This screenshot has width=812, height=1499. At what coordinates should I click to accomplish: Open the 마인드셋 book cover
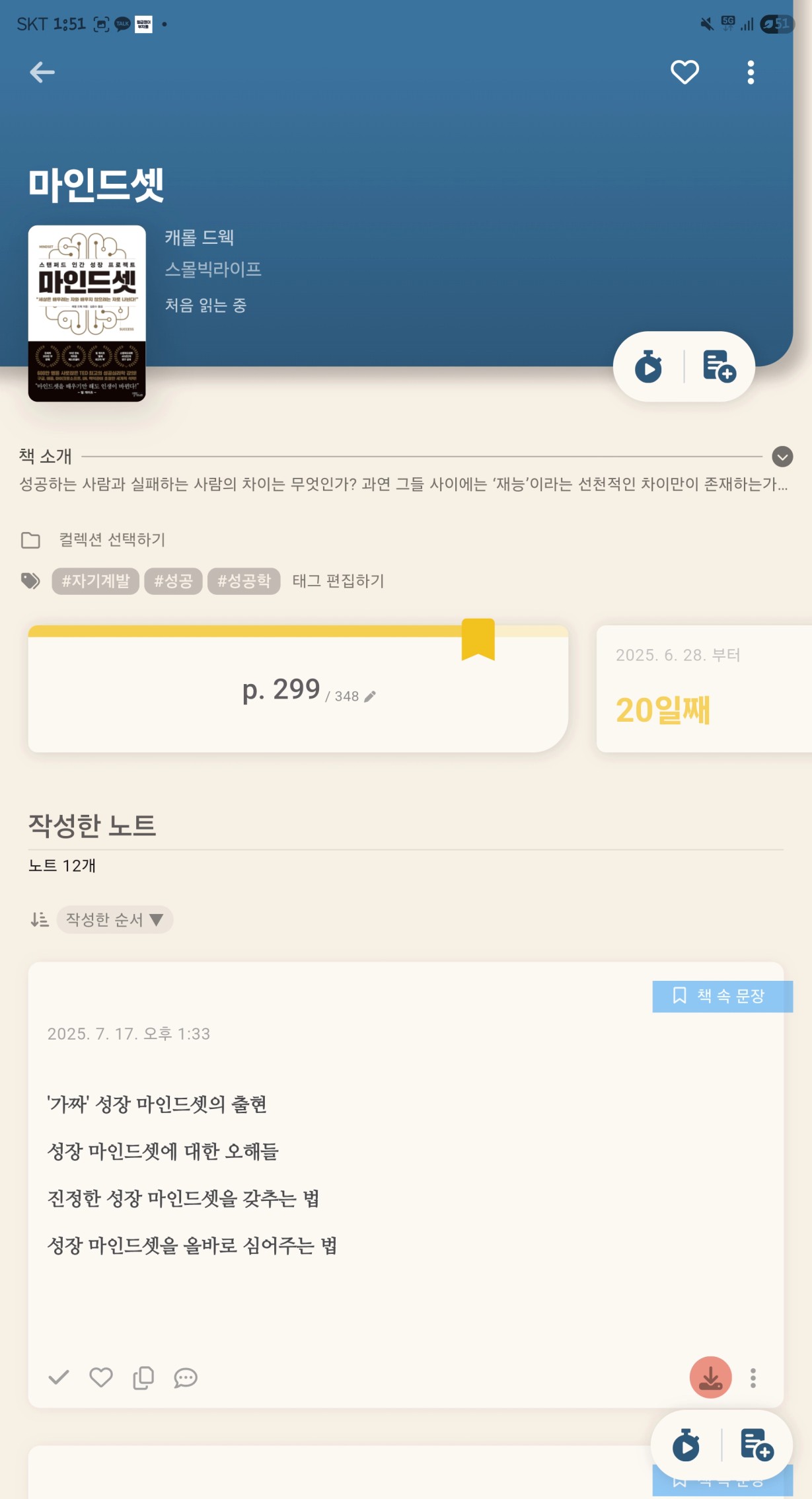[87, 313]
